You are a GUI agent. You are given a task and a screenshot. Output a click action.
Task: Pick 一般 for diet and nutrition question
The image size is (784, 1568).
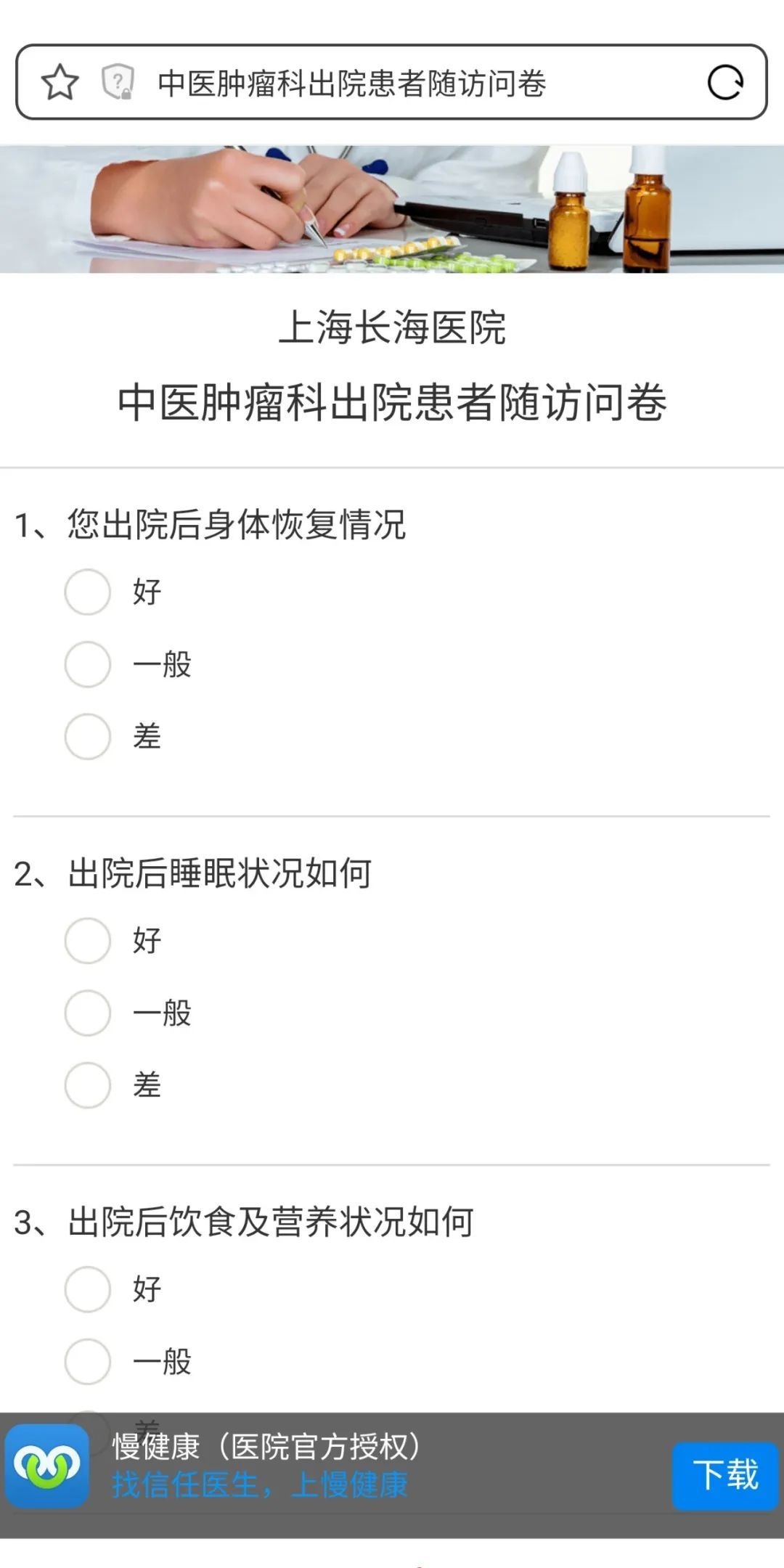tap(88, 1361)
